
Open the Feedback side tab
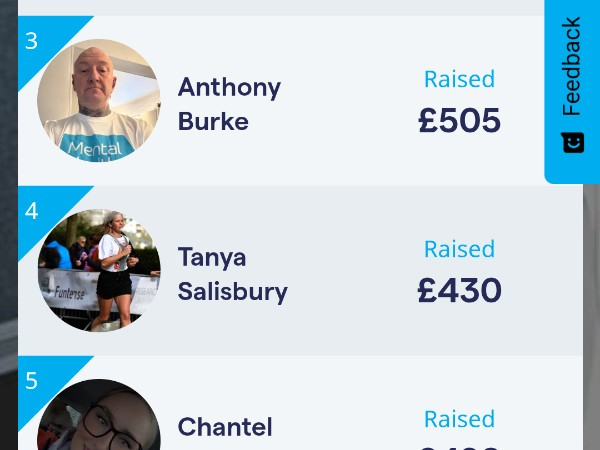point(572,85)
